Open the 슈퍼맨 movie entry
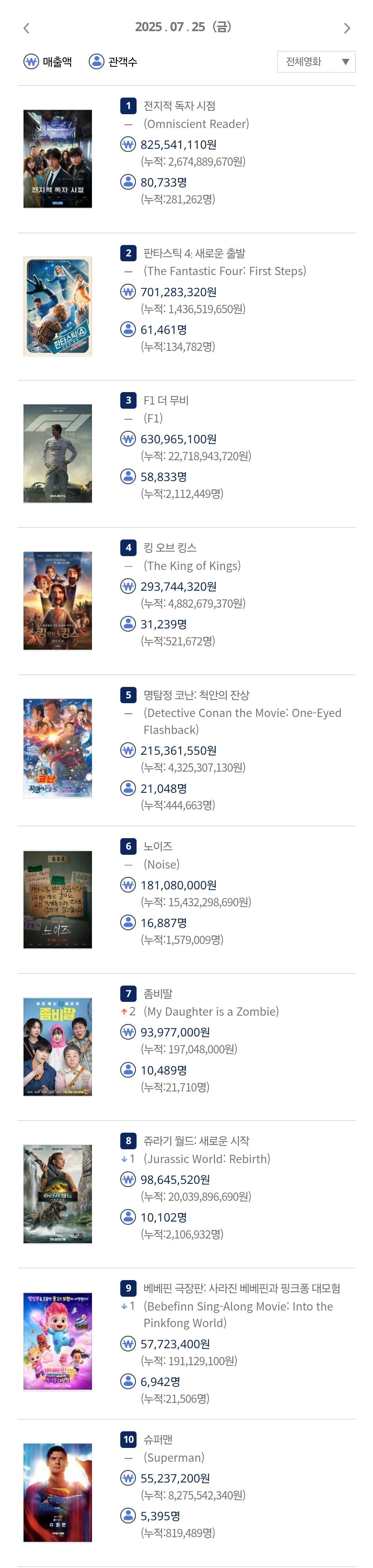This screenshot has height=1568, width=373. (158, 1439)
